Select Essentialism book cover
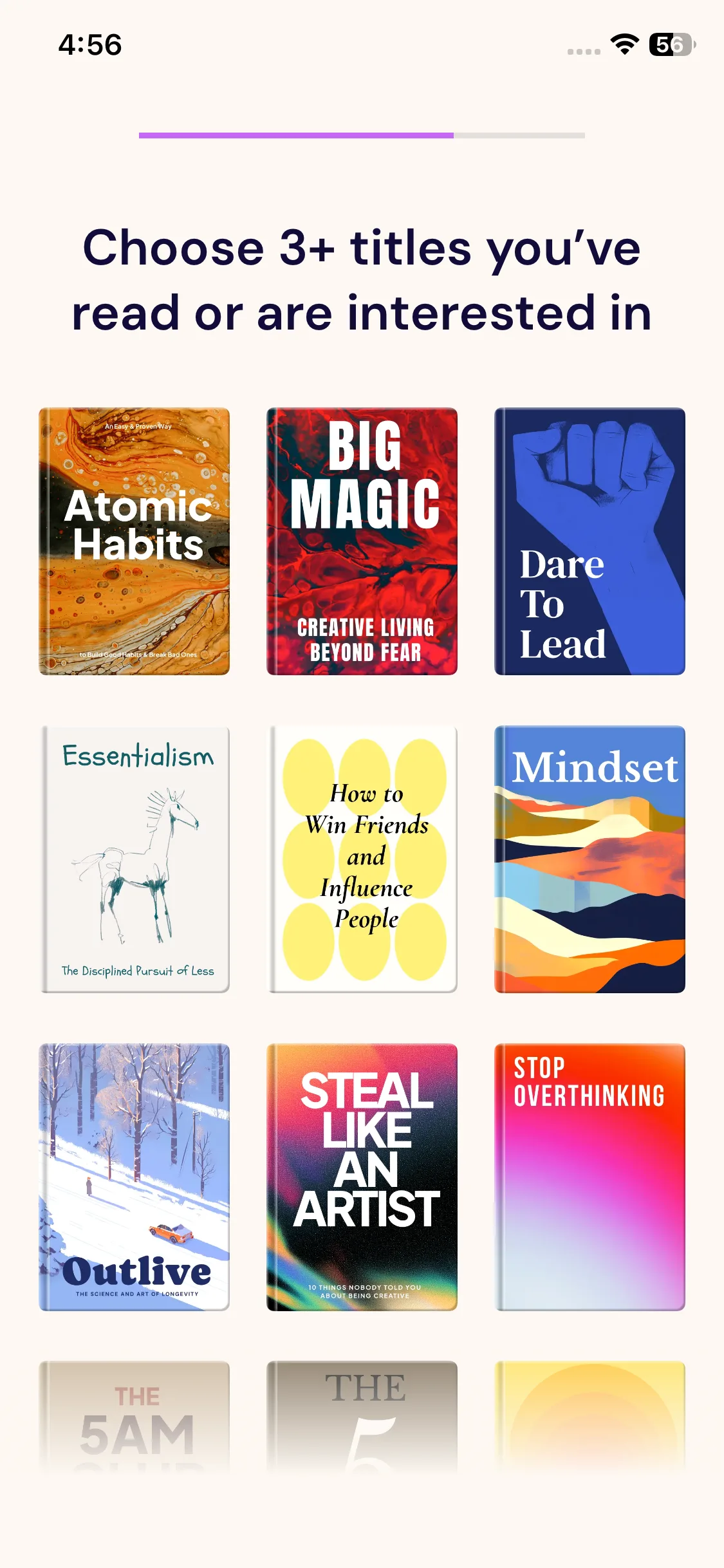This screenshot has width=724, height=1568. pyautogui.click(x=135, y=859)
